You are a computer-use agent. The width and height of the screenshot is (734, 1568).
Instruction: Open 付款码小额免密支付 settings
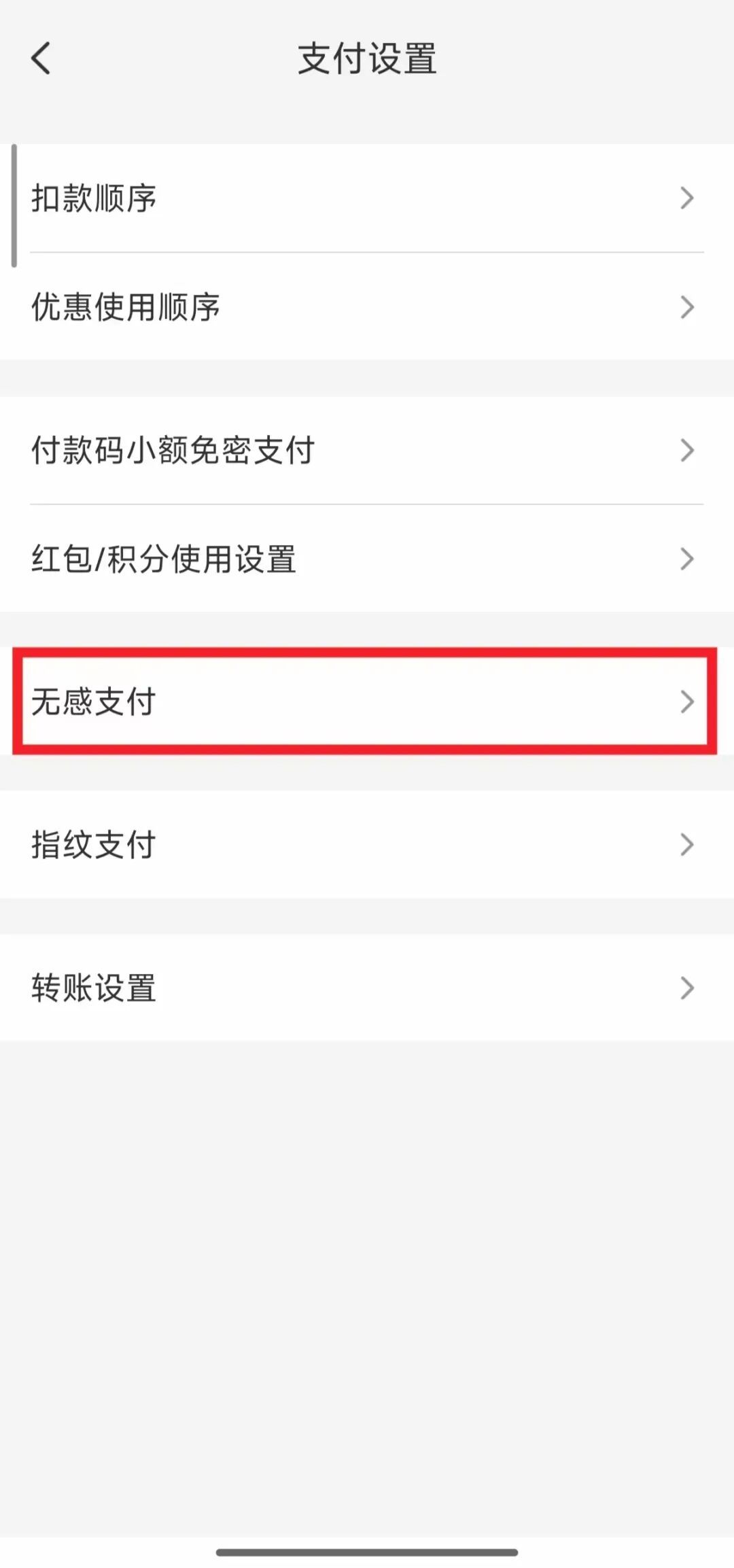367,450
